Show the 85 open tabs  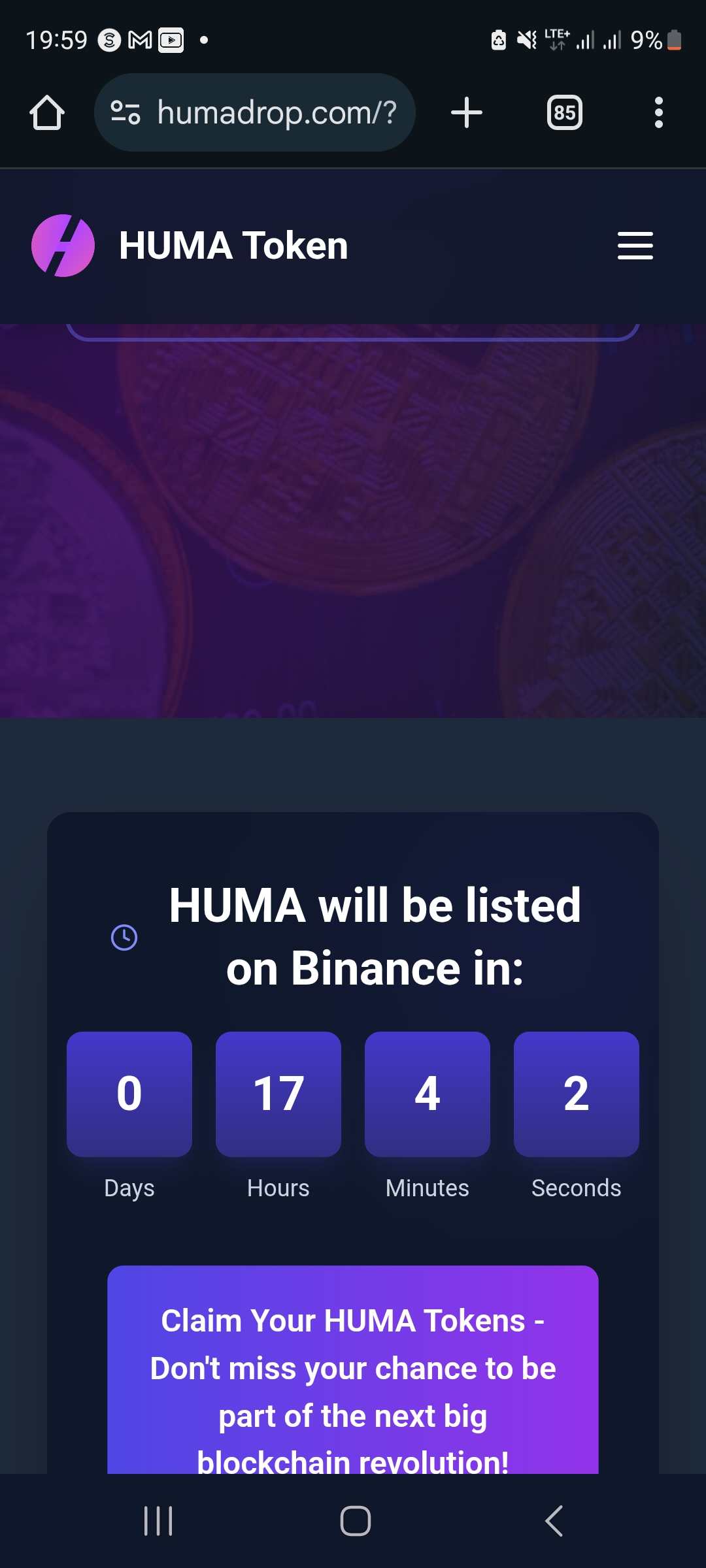565,112
